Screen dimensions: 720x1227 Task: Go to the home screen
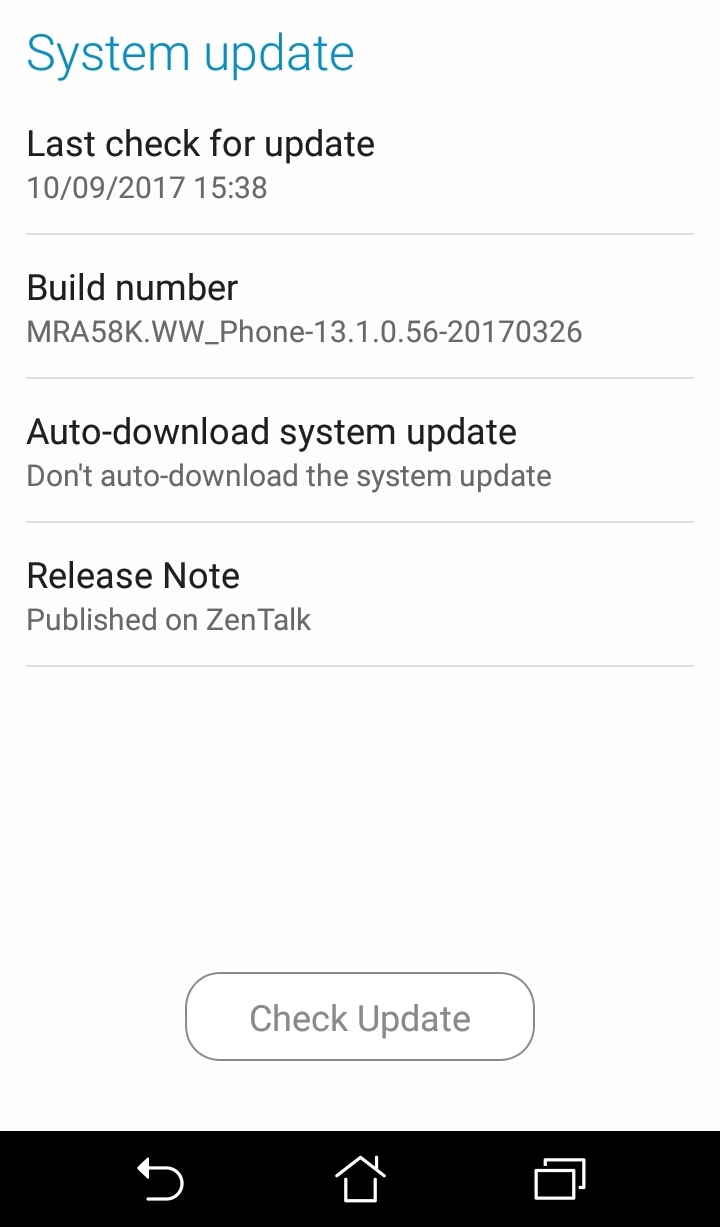(x=360, y=1179)
